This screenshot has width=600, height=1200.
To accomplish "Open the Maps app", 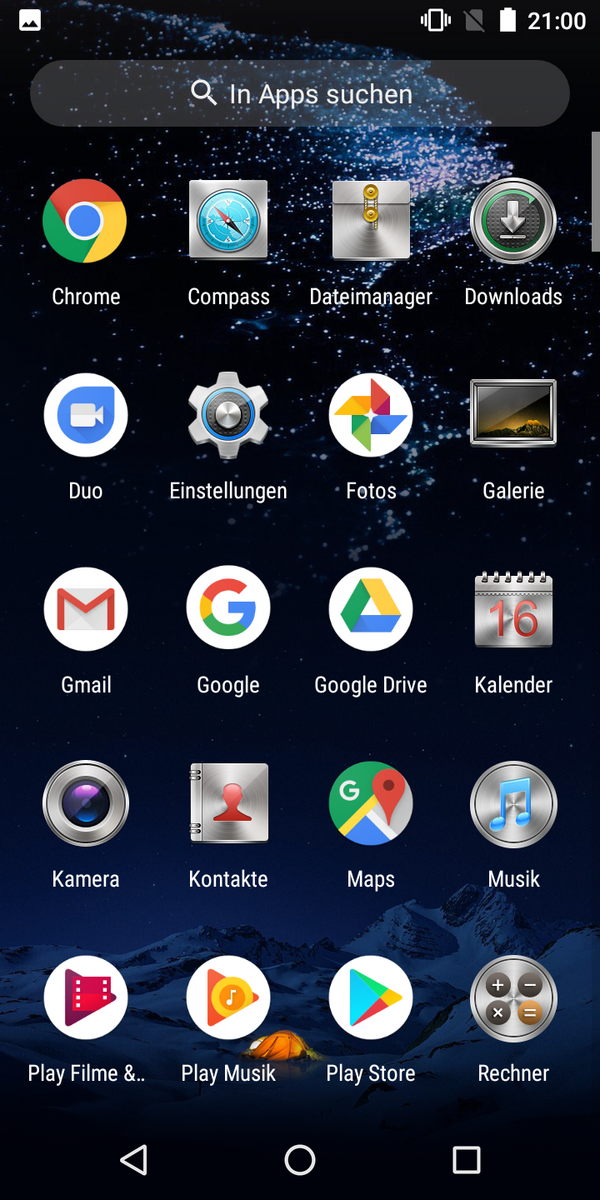I will tap(371, 803).
